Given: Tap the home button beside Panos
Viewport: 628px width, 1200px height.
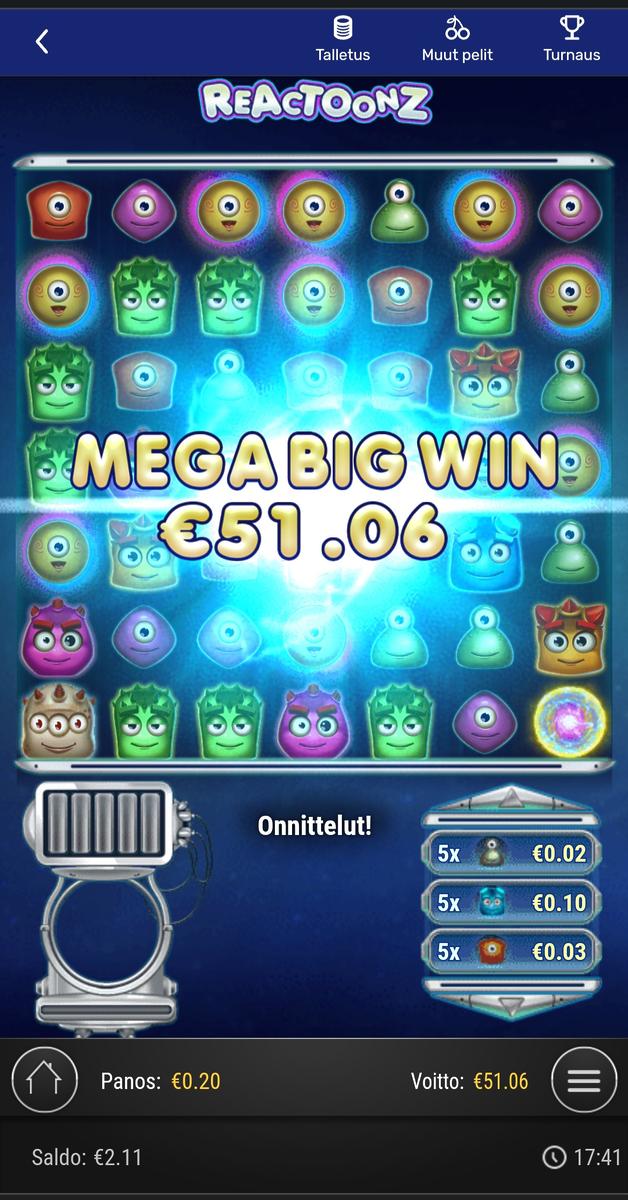Looking at the screenshot, I should pyautogui.click(x=44, y=1081).
